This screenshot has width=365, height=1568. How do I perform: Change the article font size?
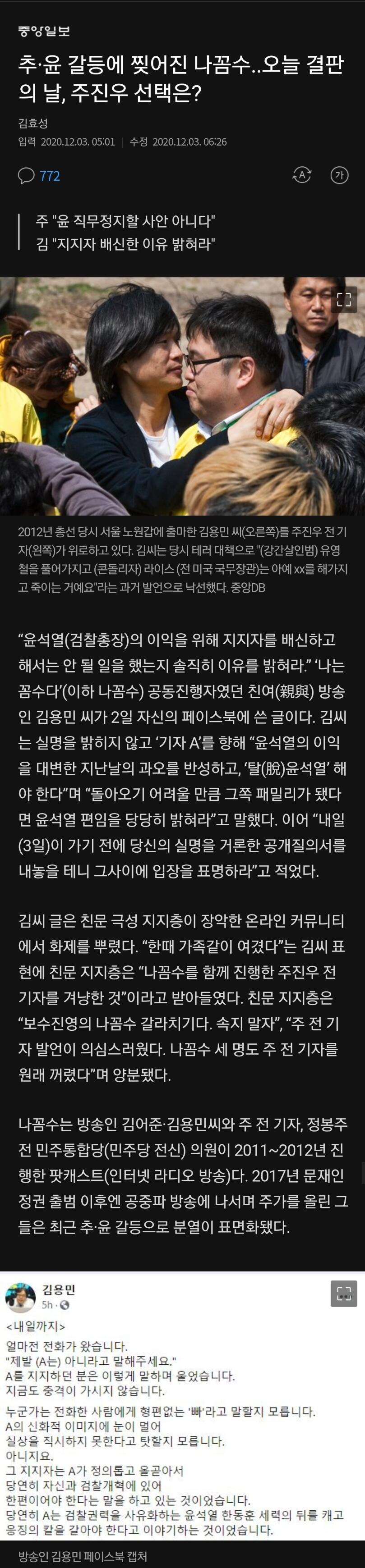339,175
